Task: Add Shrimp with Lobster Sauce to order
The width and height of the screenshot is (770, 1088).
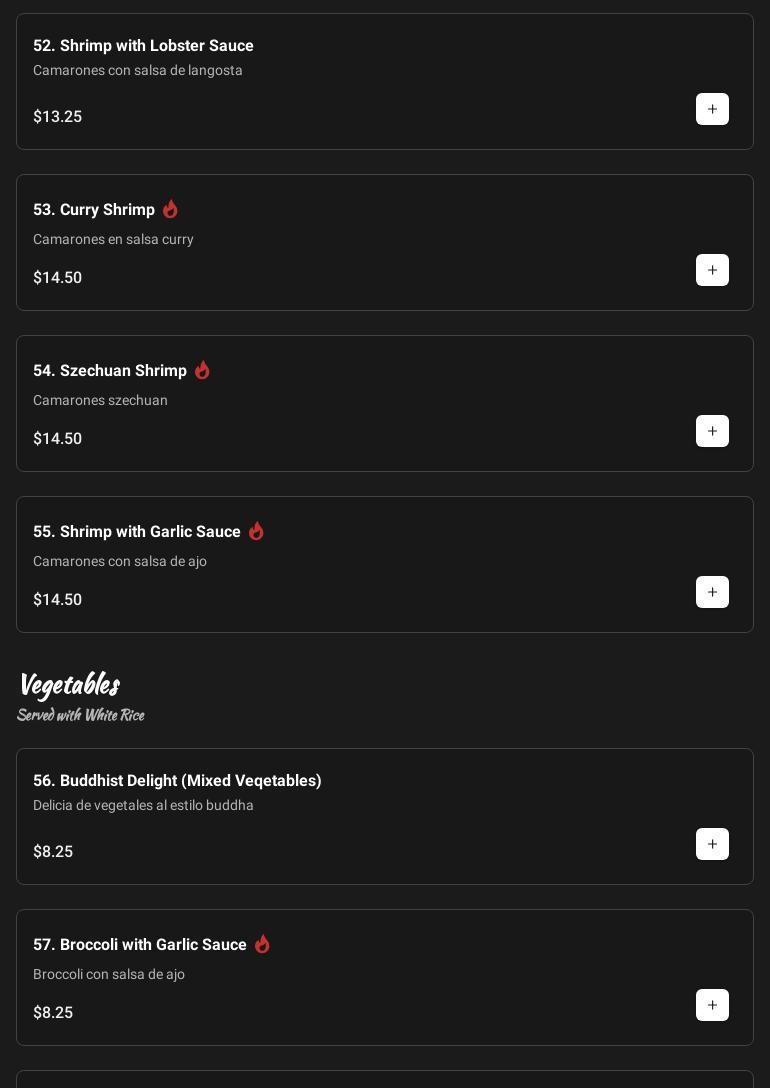Action: (x=712, y=109)
